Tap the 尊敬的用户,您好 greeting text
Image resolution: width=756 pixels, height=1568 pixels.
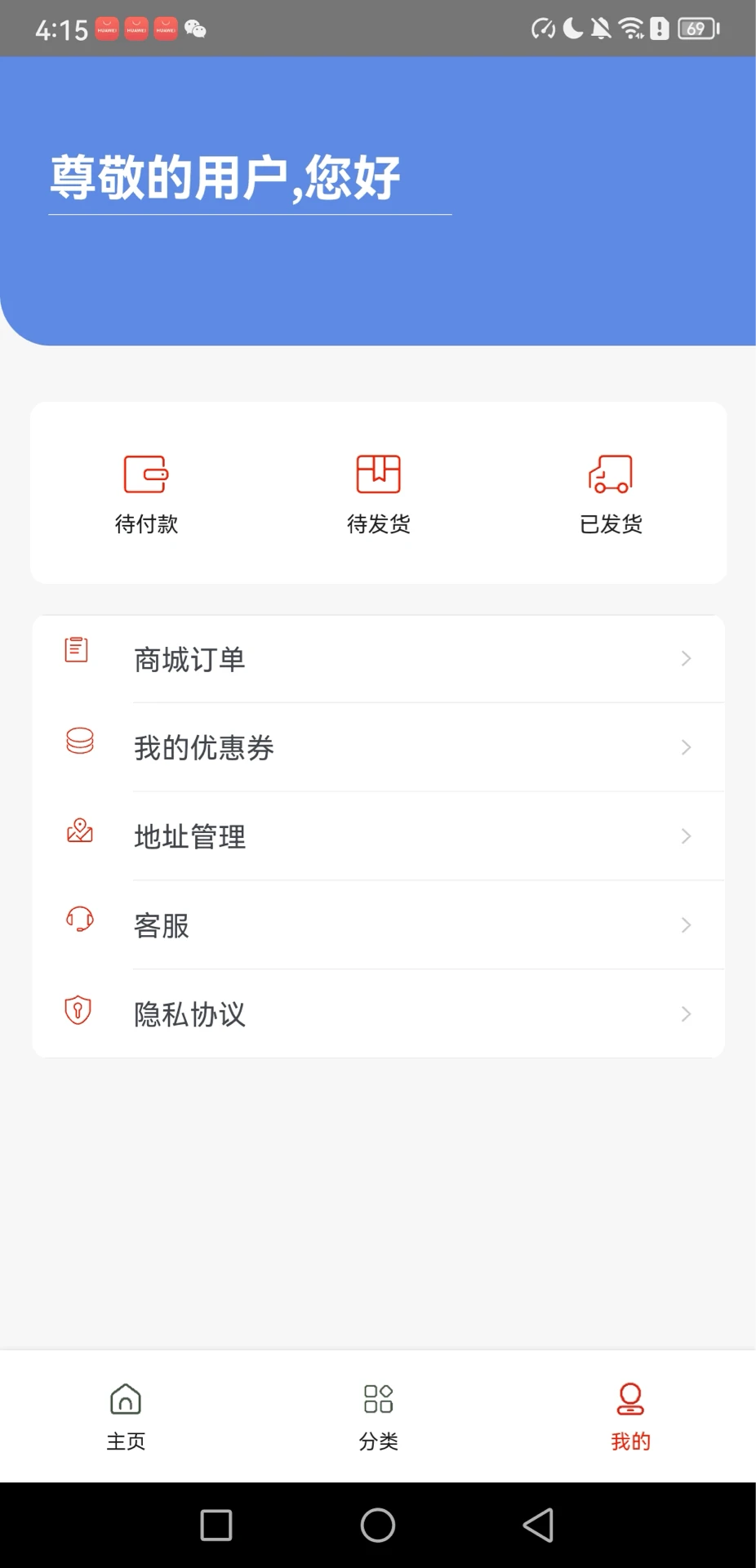(225, 176)
